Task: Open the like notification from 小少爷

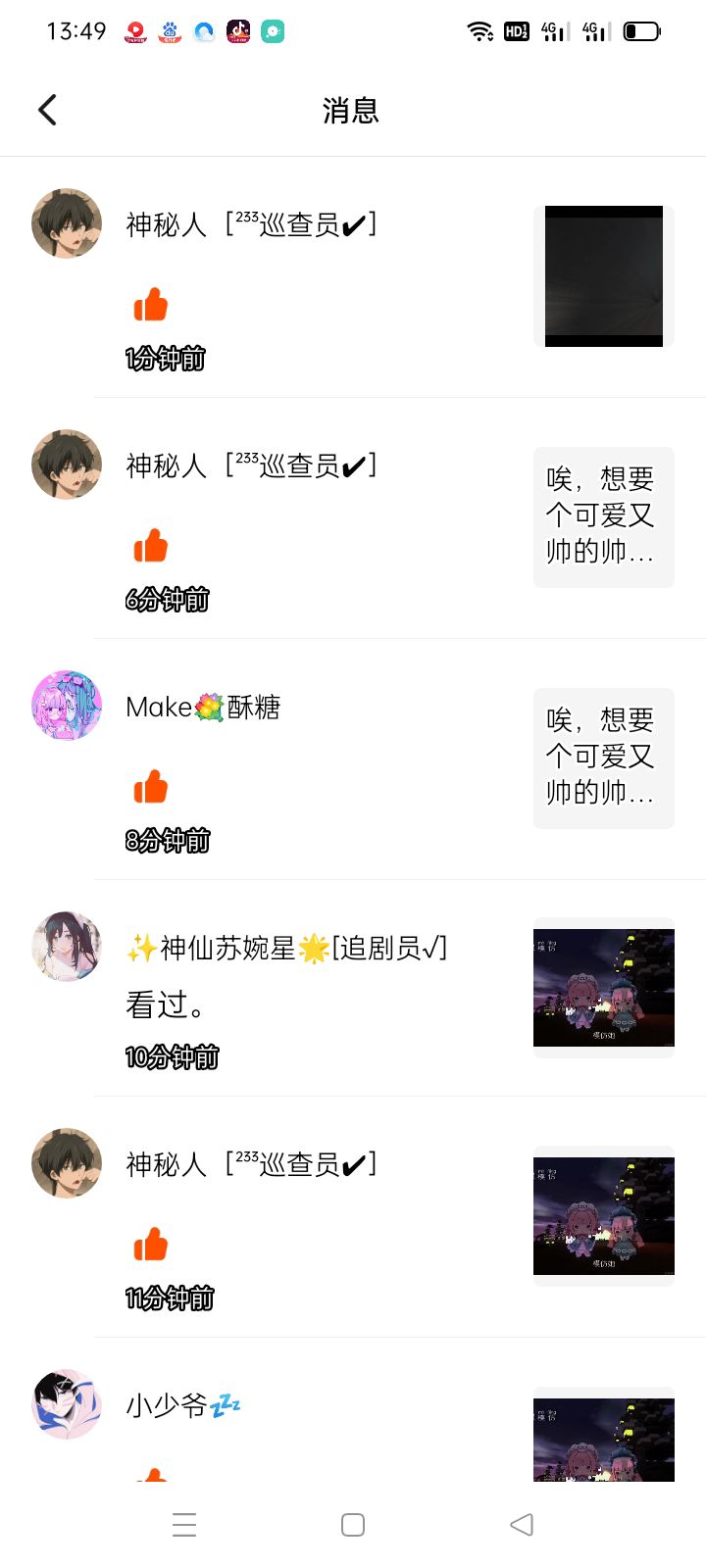Action: 353,1410
